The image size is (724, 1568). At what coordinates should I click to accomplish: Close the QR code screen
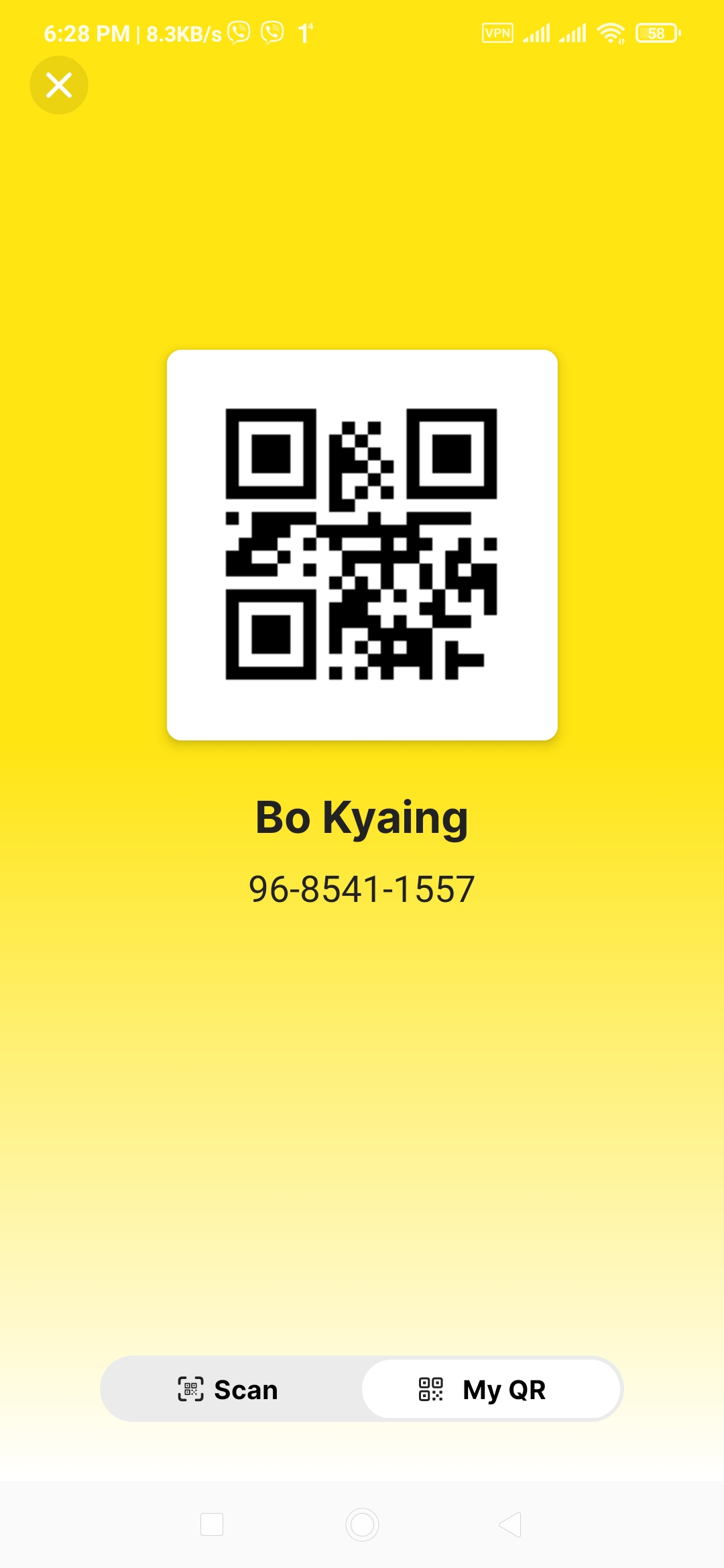pos(59,85)
